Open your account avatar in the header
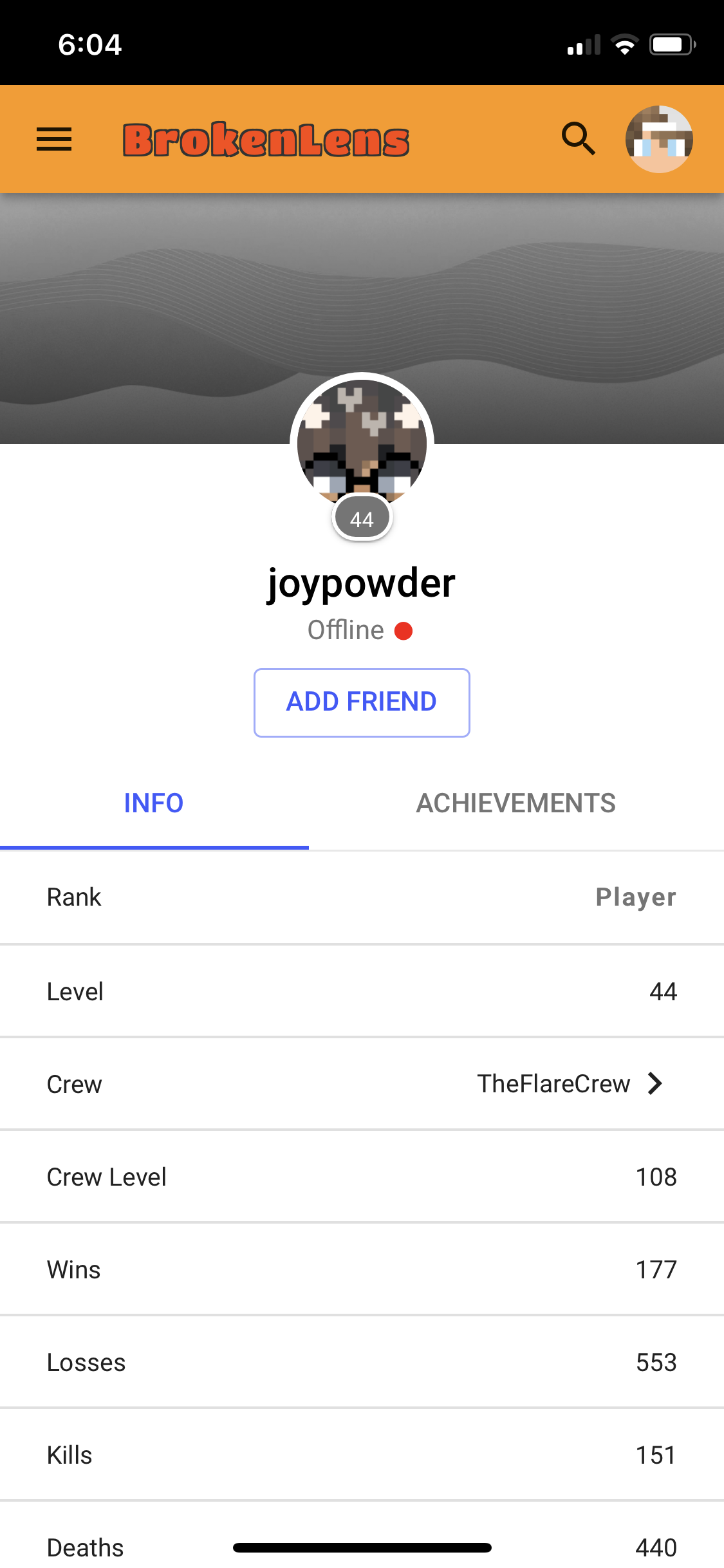The width and height of the screenshot is (724, 1568). point(659,139)
